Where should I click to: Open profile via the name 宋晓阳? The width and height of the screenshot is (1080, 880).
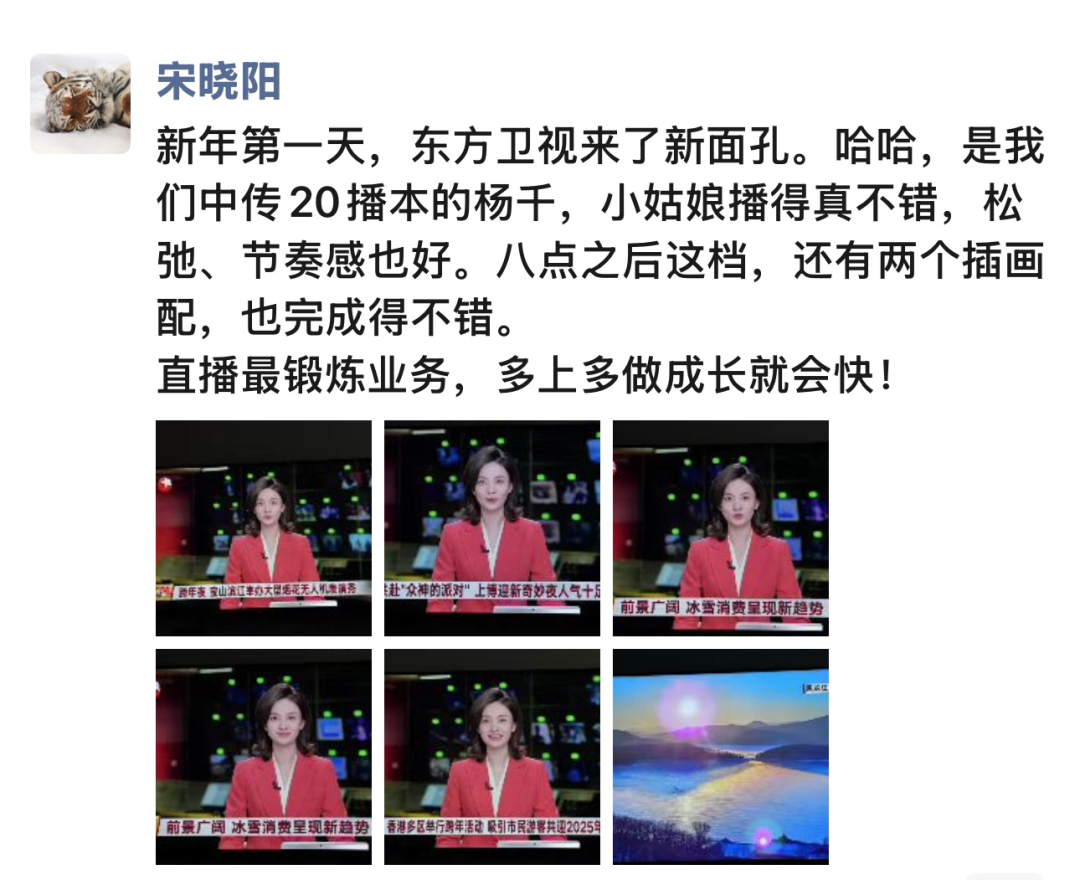(x=218, y=82)
